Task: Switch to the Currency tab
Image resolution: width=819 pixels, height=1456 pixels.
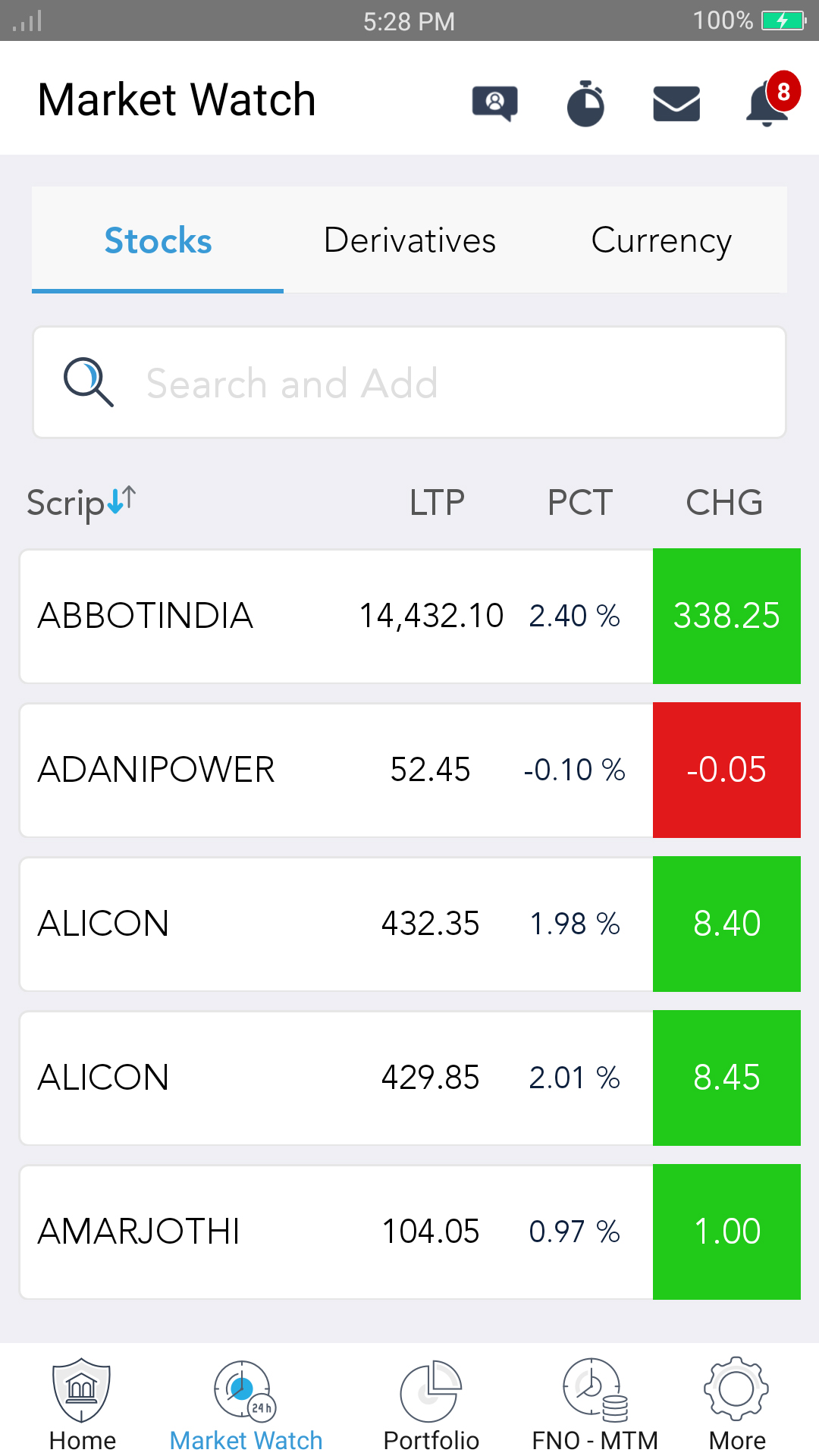Action: 661,240
